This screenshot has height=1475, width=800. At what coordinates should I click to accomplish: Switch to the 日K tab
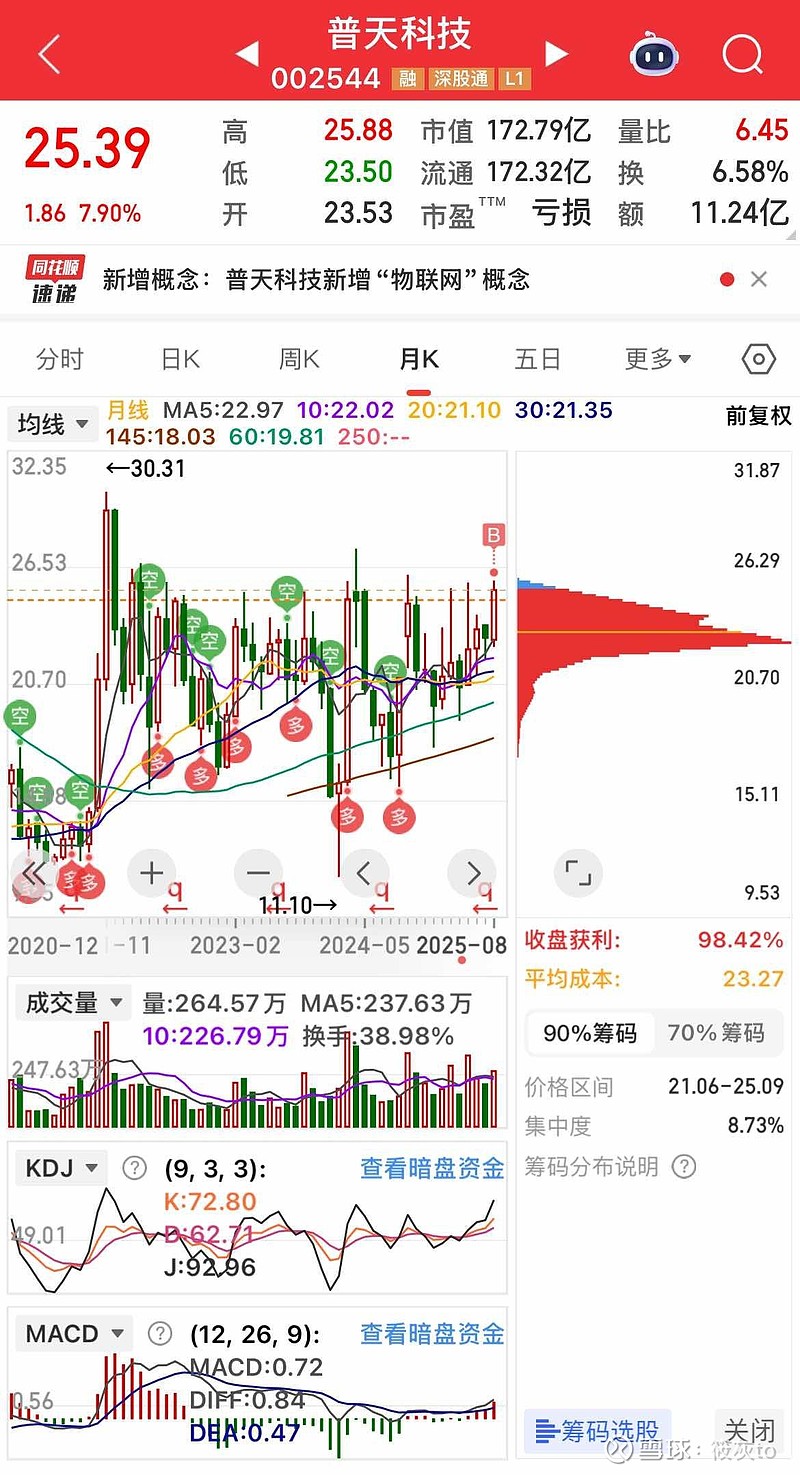click(x=180, y=359)
